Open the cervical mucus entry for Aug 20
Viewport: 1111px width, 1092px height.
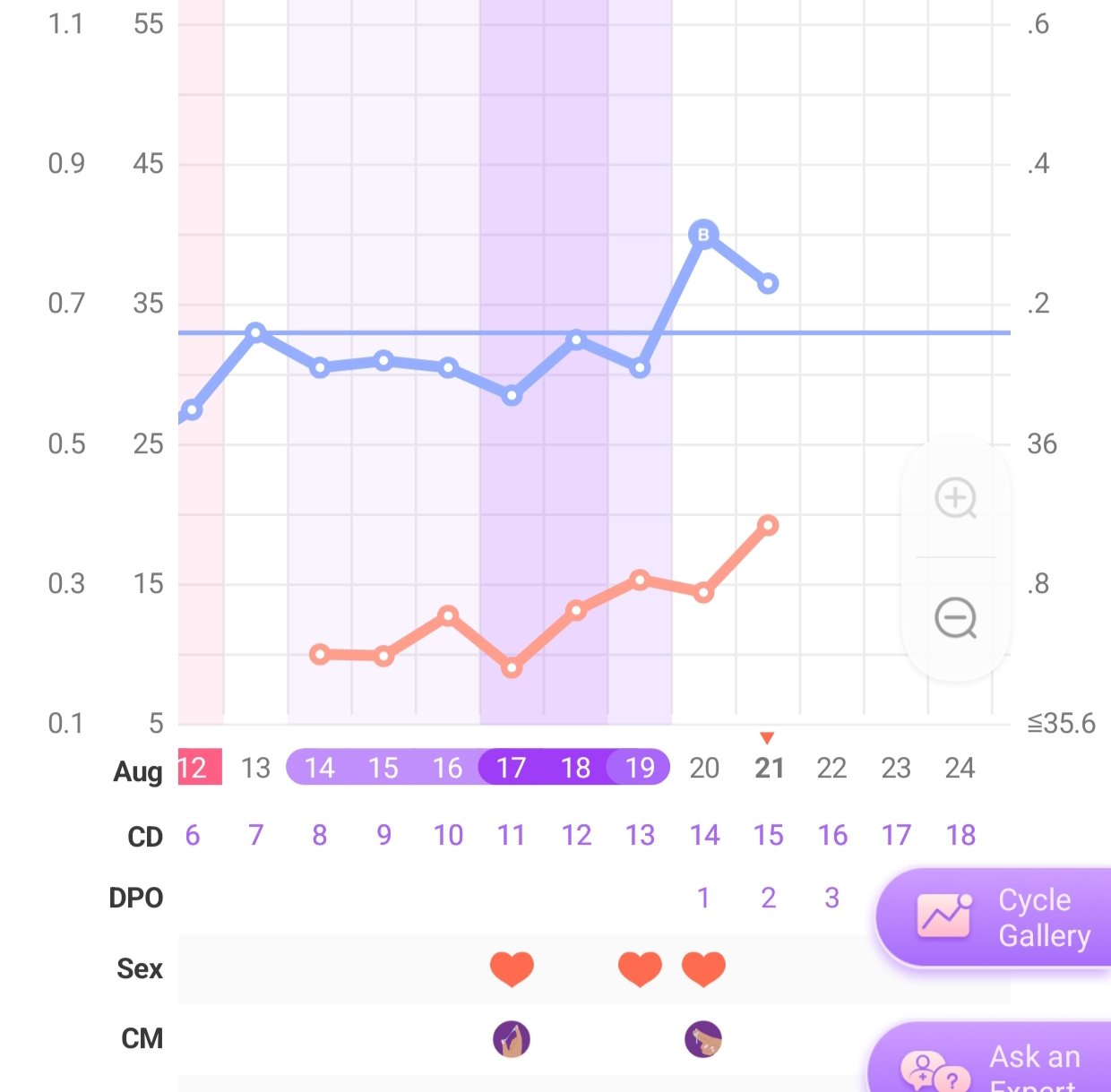[703, 1039]
